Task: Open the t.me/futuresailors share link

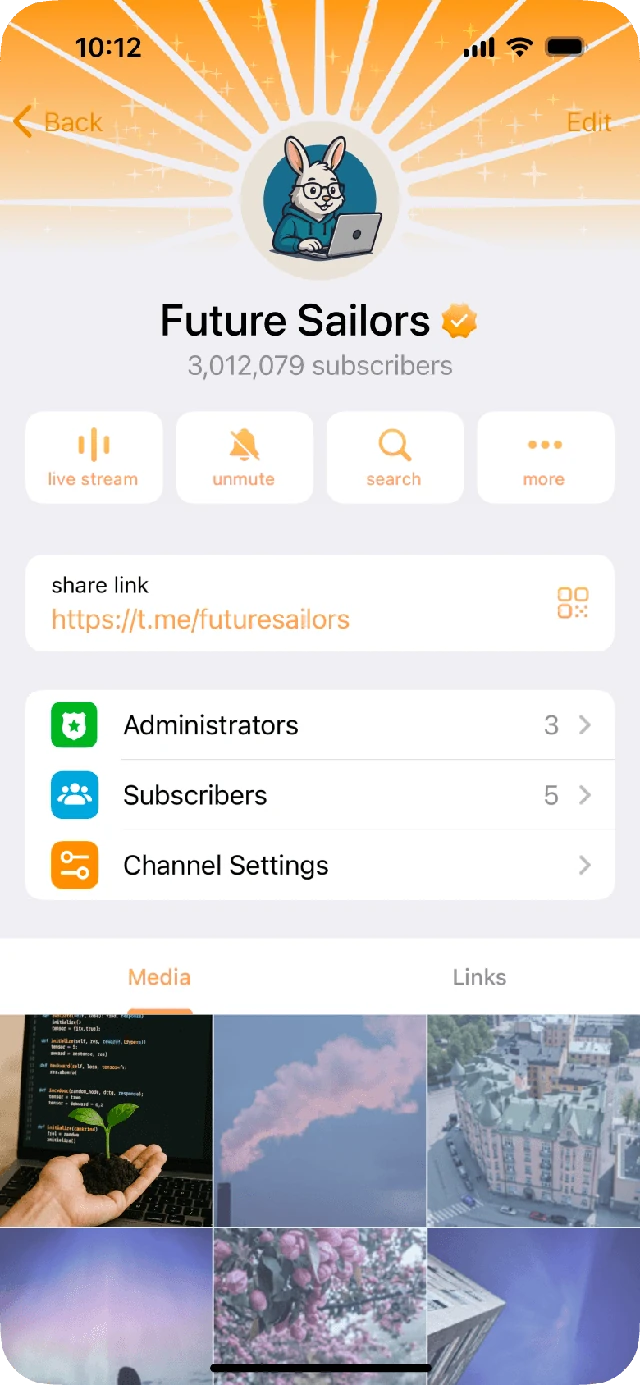Action: pos(200,620)
